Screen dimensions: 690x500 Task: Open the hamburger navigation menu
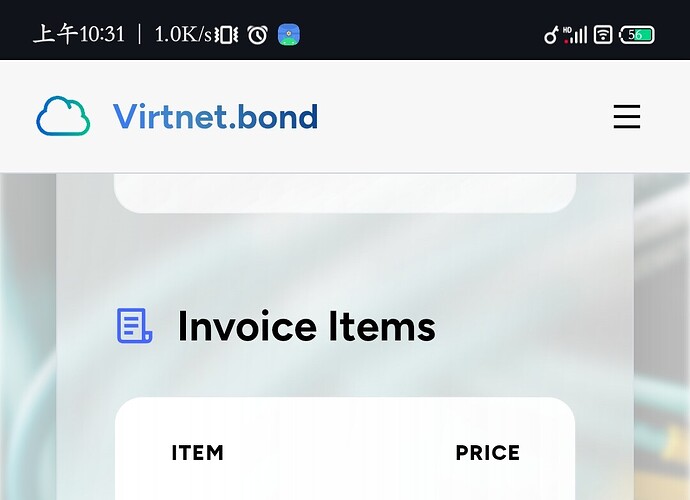tap(627, 117)
